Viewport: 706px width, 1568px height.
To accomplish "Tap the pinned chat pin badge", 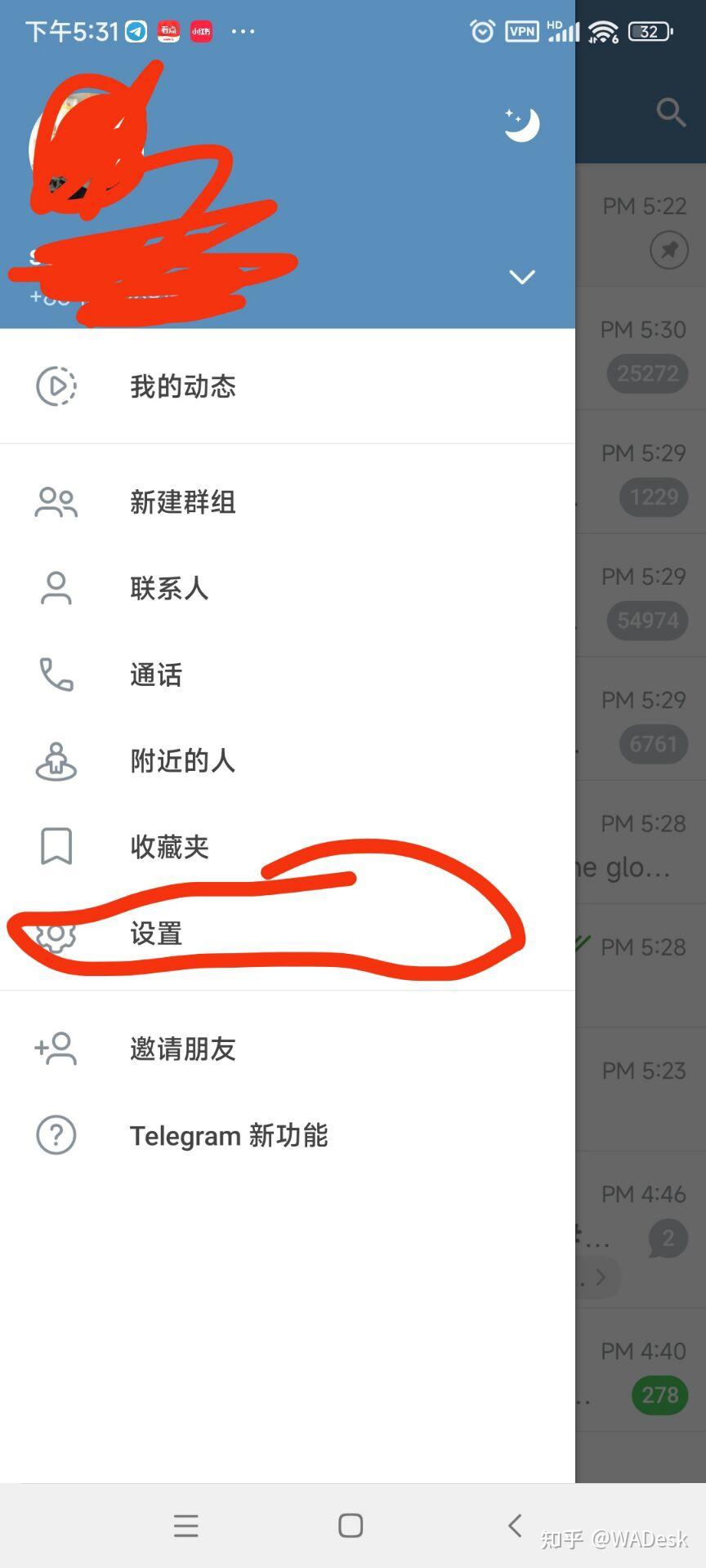I will pyautogui.click(x=668, y=250).
